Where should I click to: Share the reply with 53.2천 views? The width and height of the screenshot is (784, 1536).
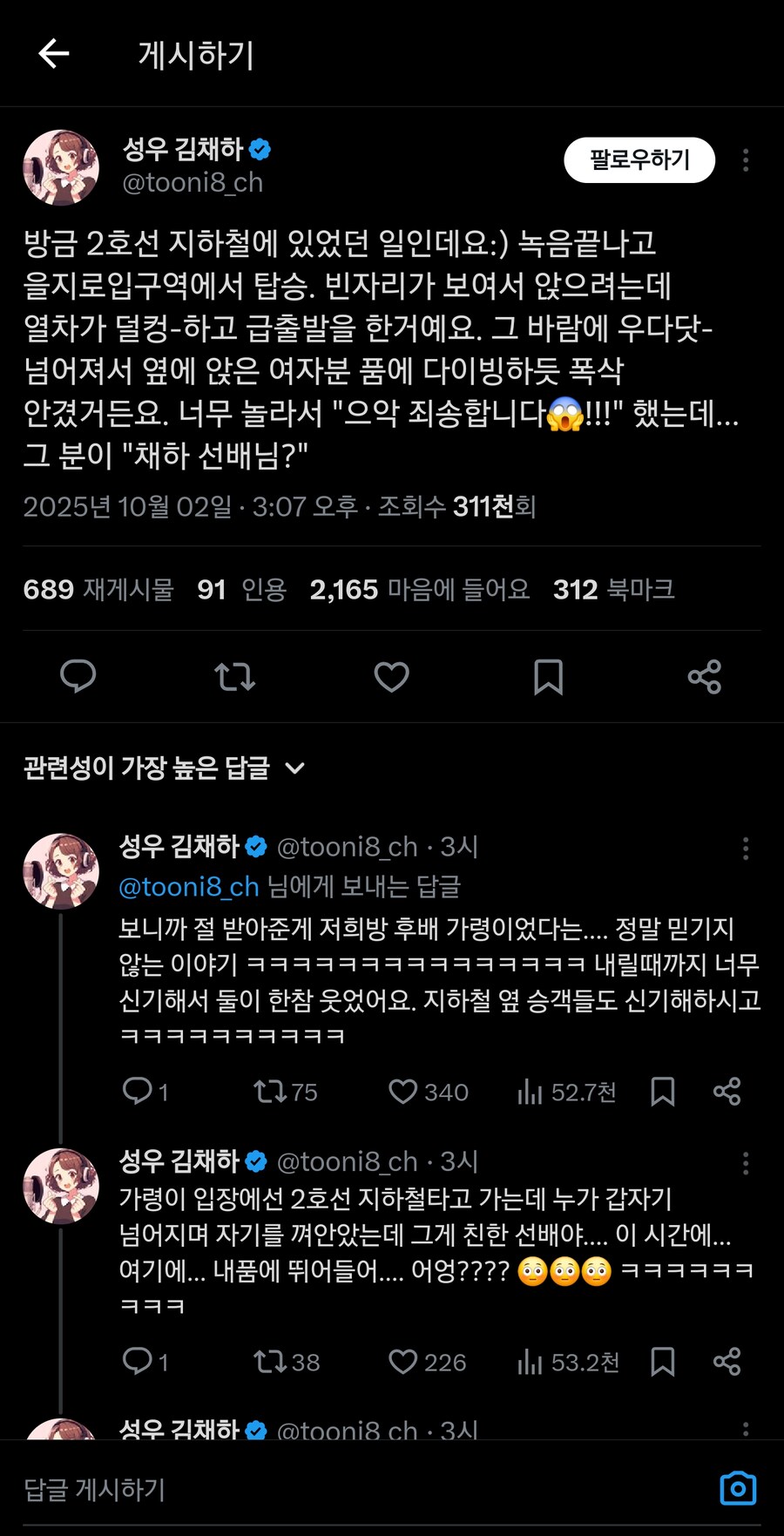coord(727,1362)
